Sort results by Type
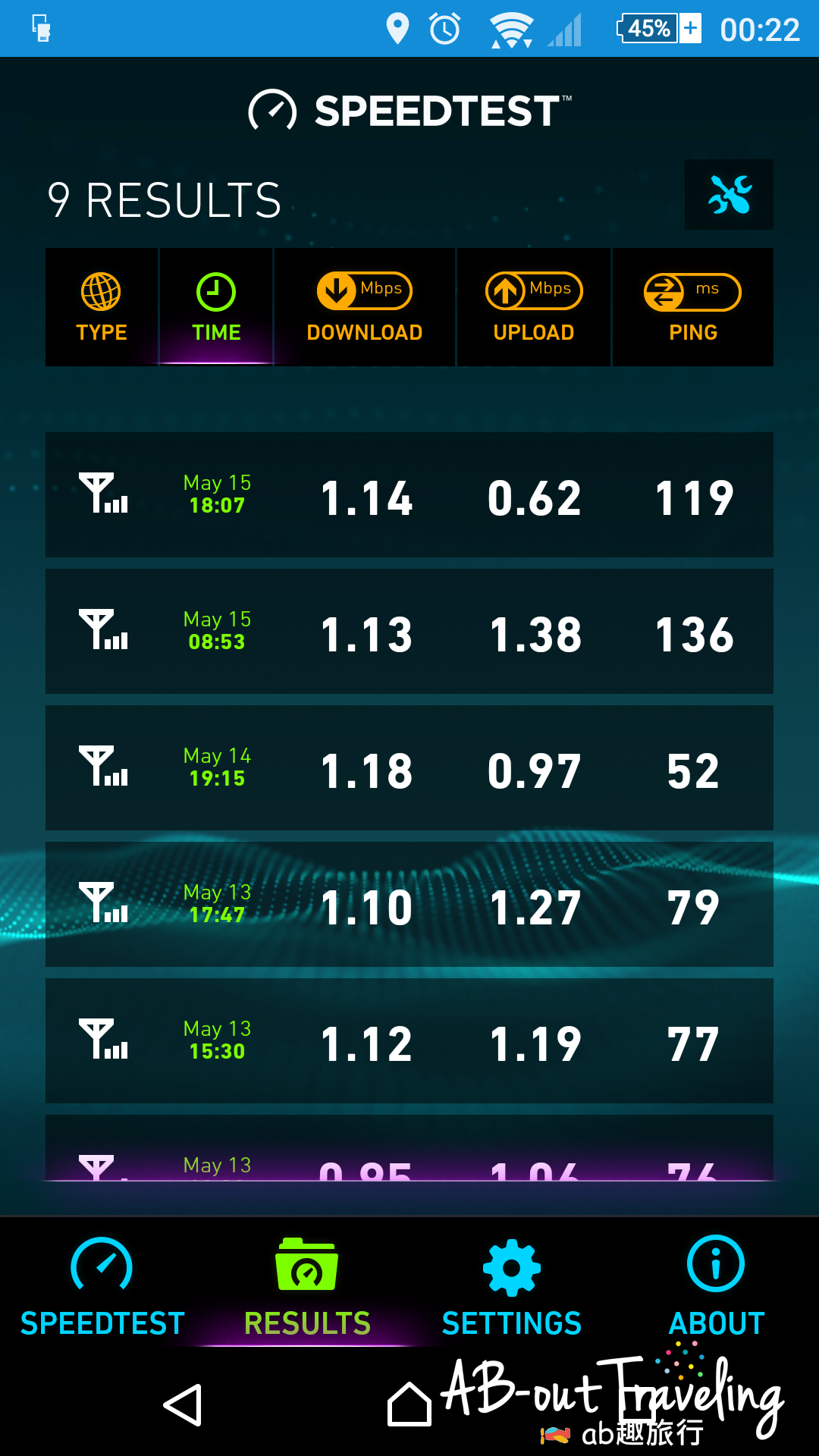This screenshot has width=819, height=1456. [x=102, y=307]
